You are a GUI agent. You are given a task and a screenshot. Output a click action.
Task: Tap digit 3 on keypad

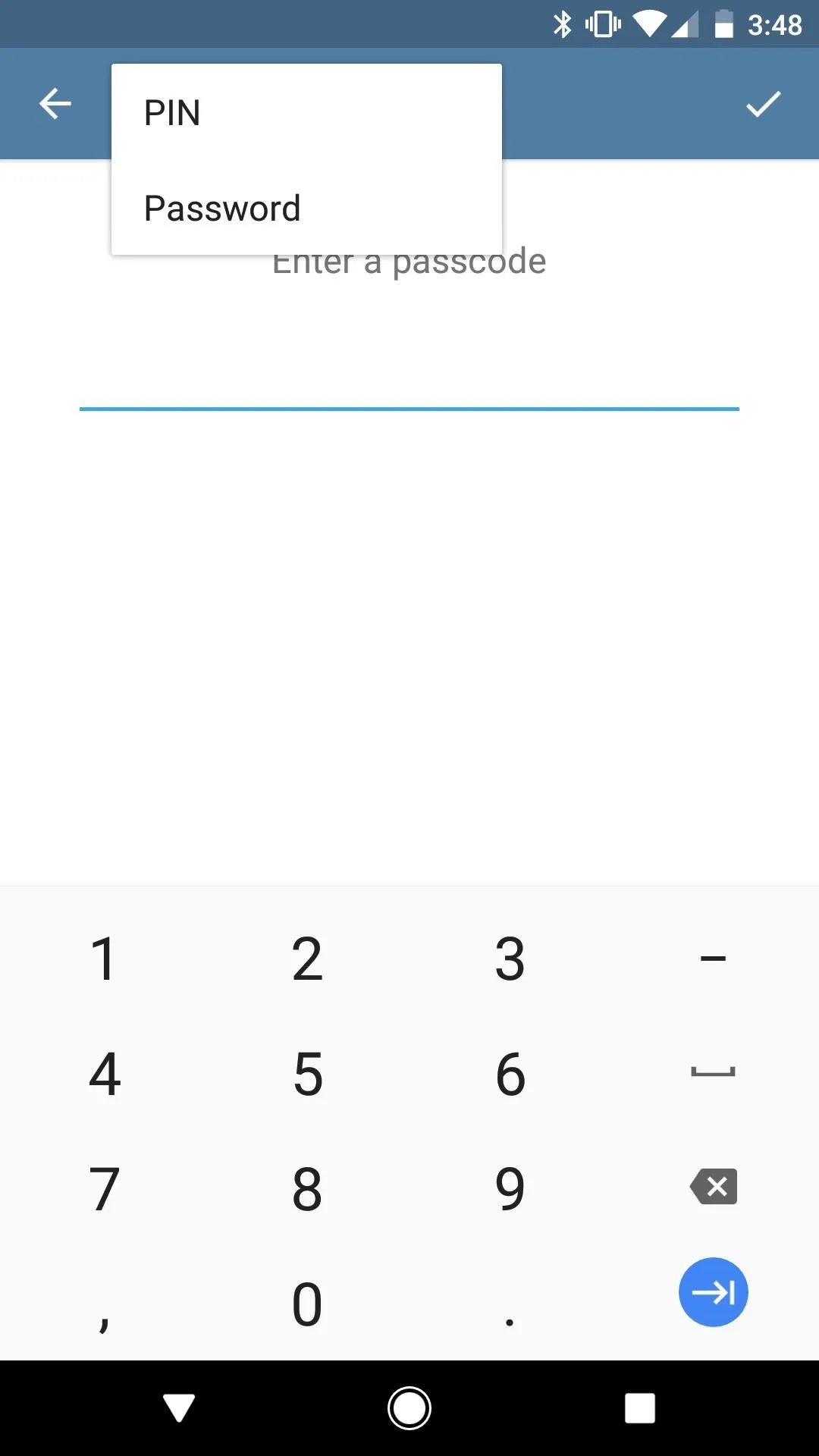(510, 959)
